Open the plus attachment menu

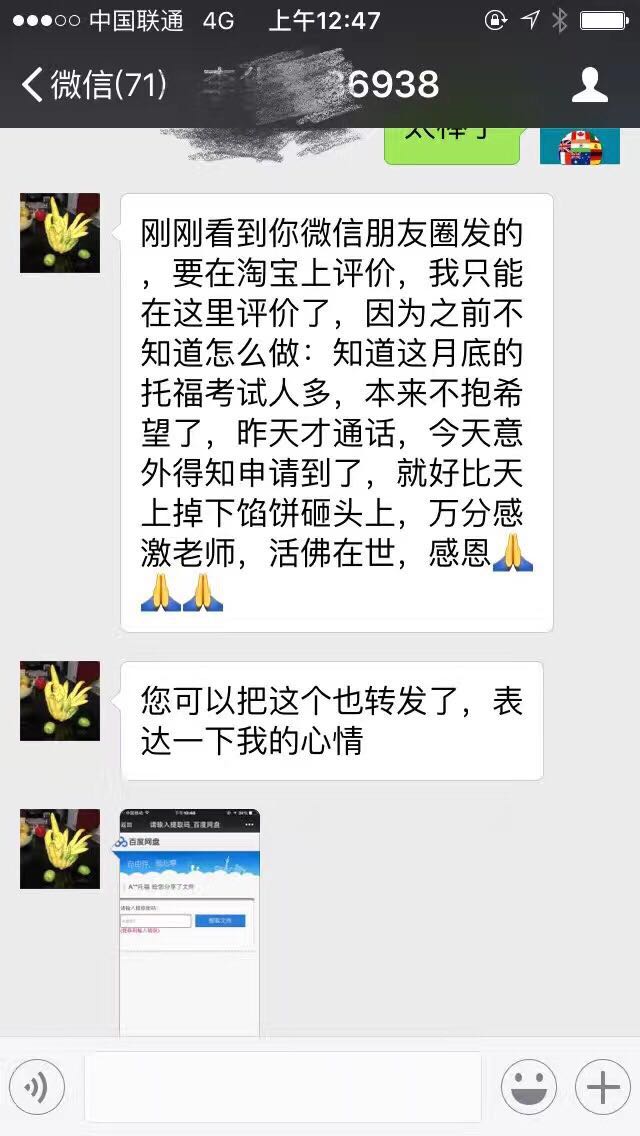coord(602,1087)
